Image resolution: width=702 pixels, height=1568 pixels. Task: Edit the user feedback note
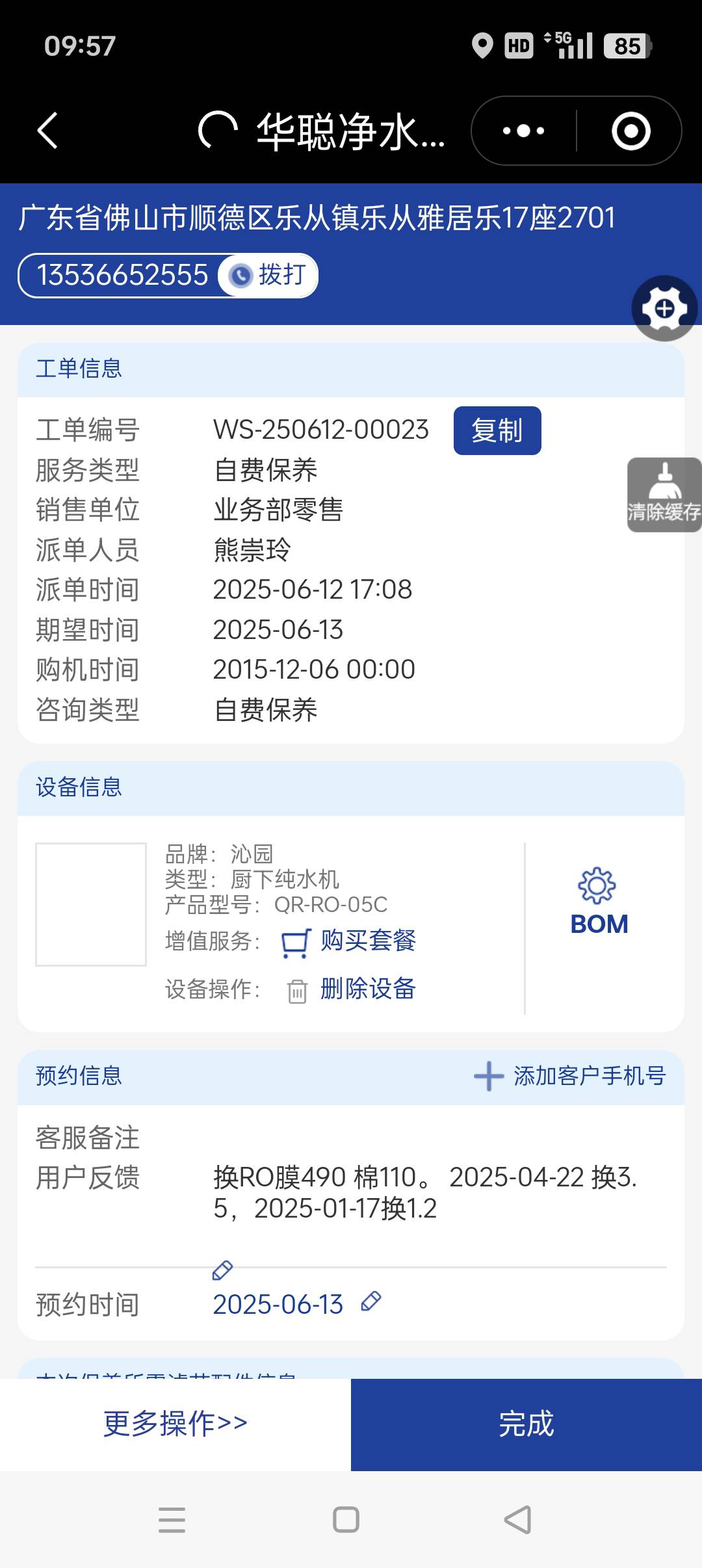(222, 1270)
